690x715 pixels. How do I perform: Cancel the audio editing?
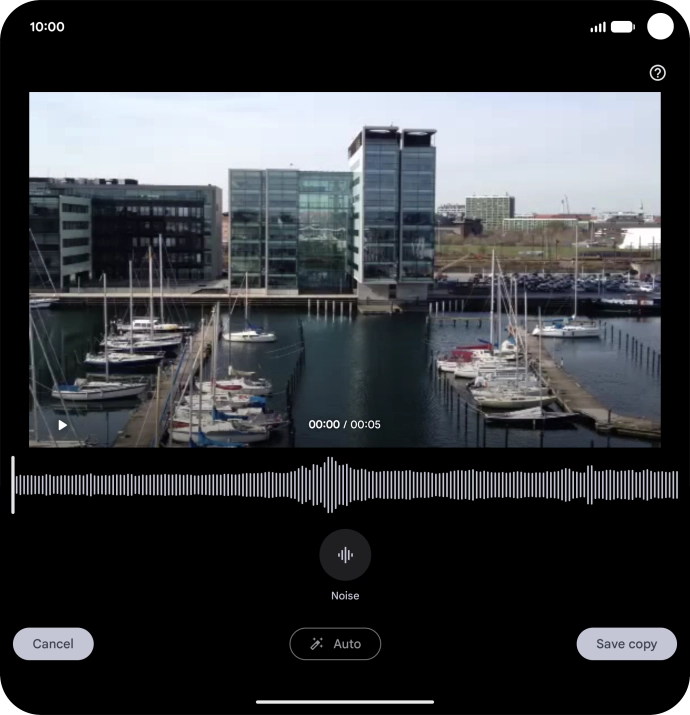pyautogui.click(x=53, y=644)
